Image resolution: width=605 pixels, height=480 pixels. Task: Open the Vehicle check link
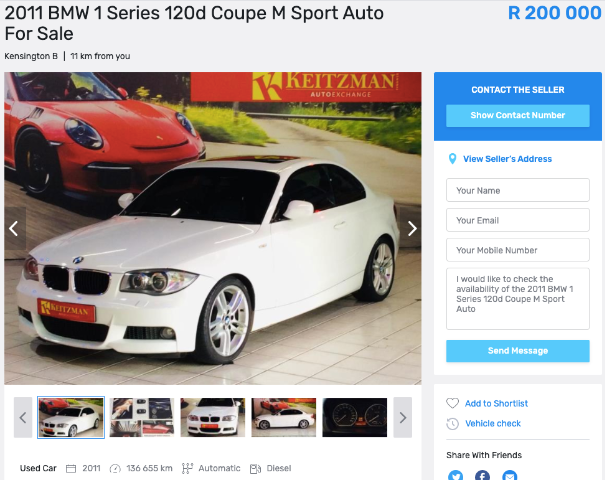[492, 424]
